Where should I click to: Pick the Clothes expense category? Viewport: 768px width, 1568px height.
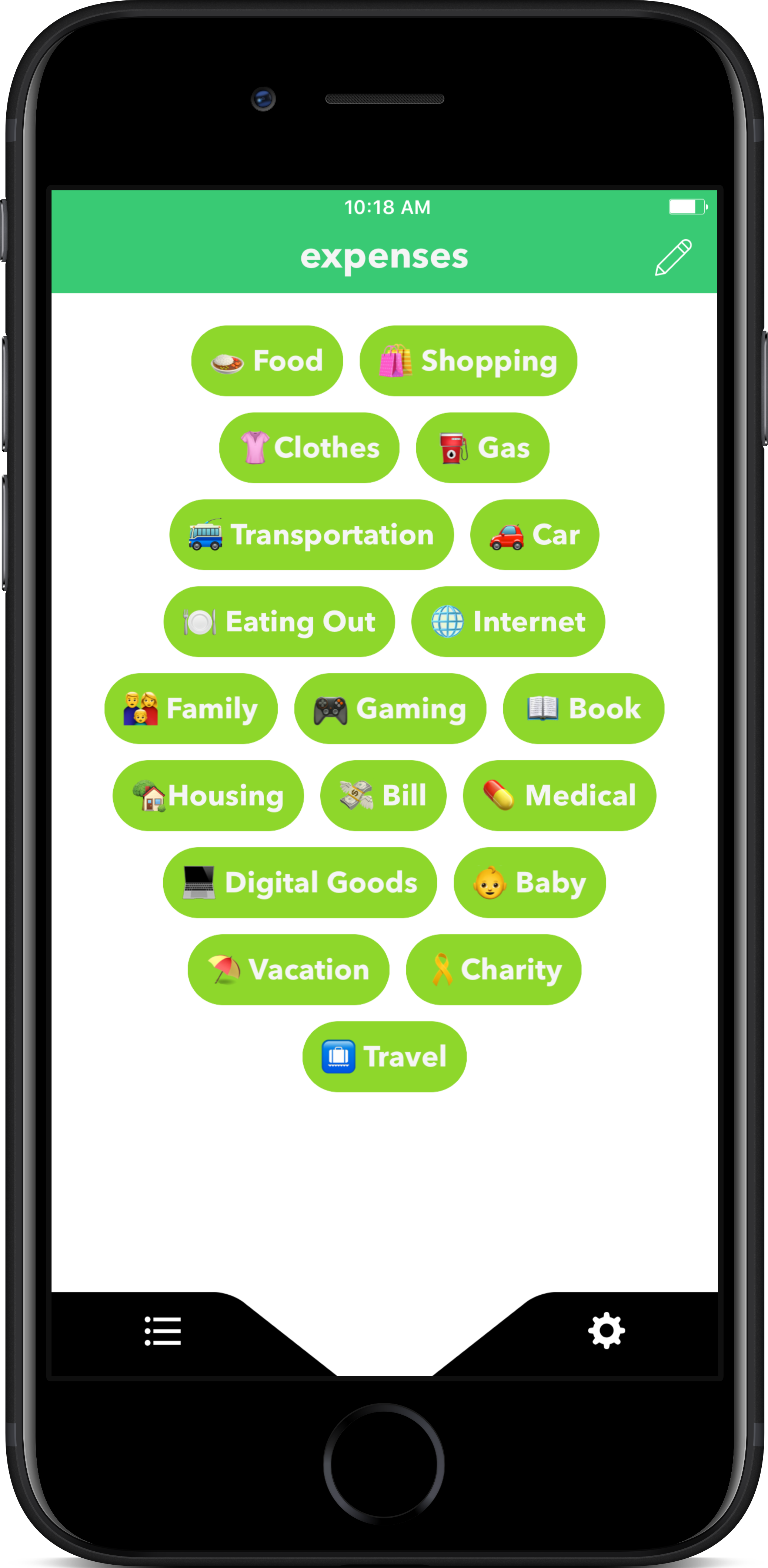pos(309,448)
